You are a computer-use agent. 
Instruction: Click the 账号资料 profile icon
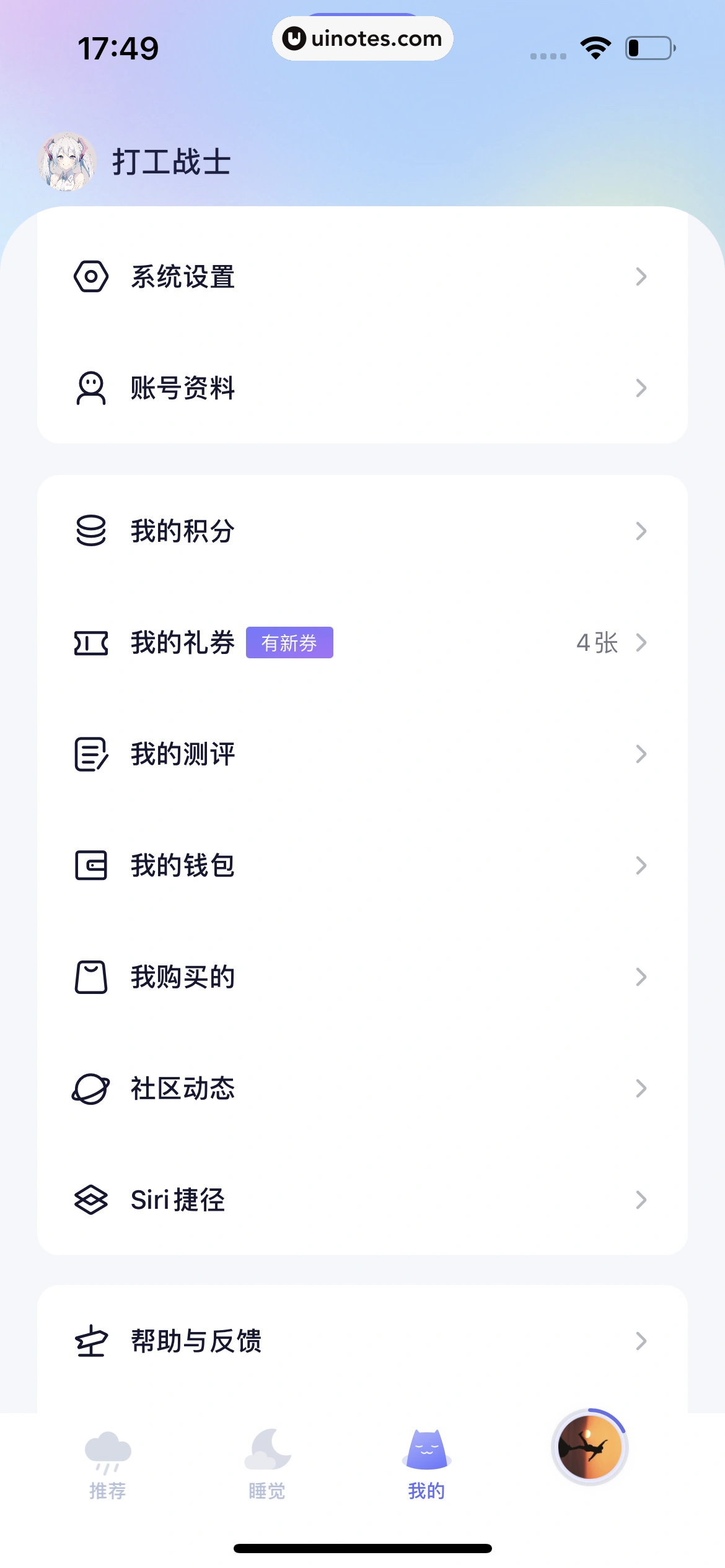(90, 388)
